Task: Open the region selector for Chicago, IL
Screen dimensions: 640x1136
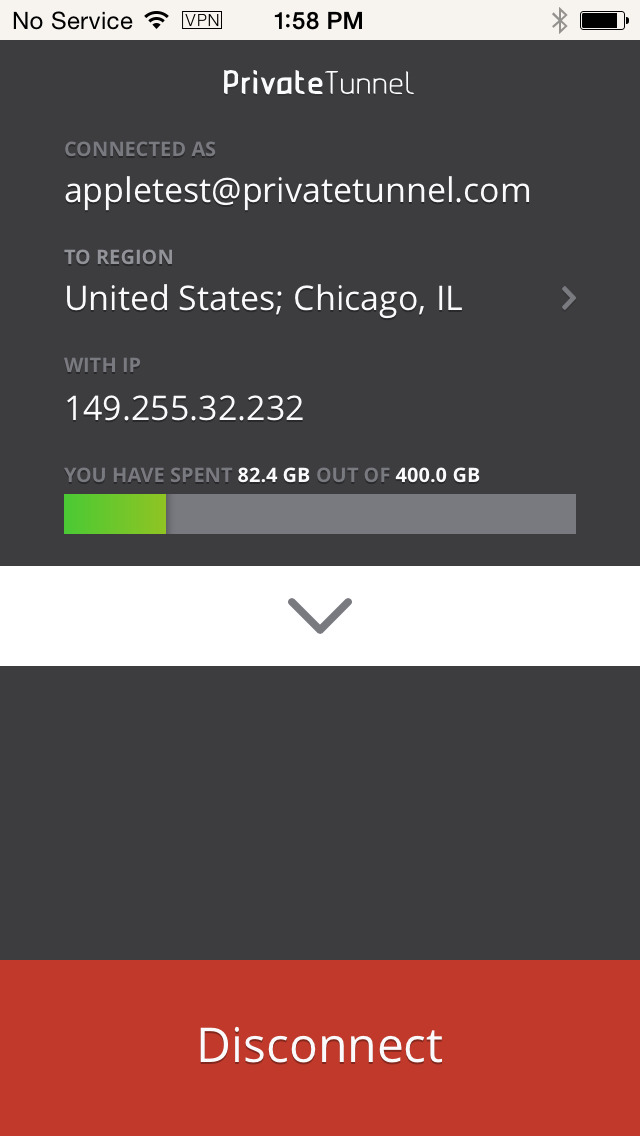Action: (x=320, y=298)
